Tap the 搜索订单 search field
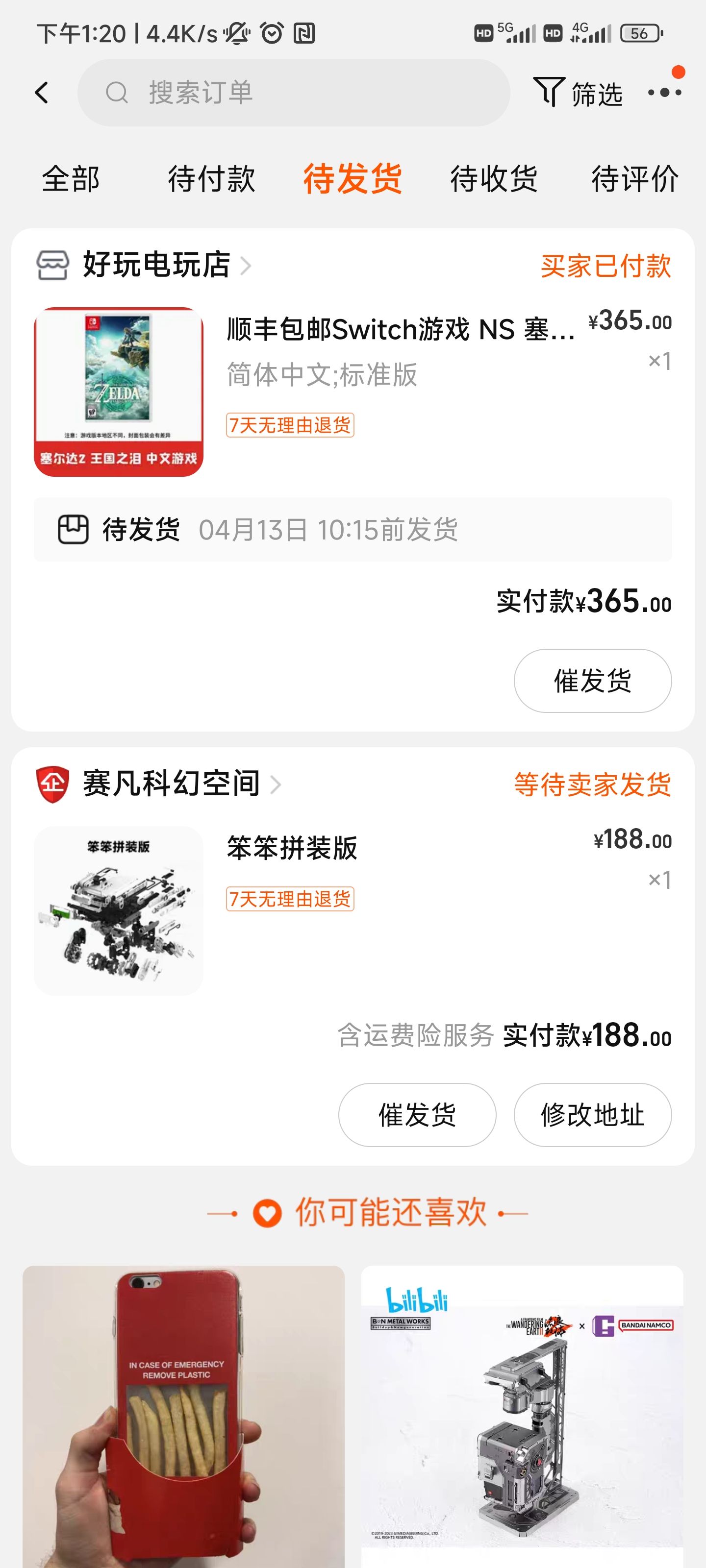 pyautogui.click(x=294, y=93)
